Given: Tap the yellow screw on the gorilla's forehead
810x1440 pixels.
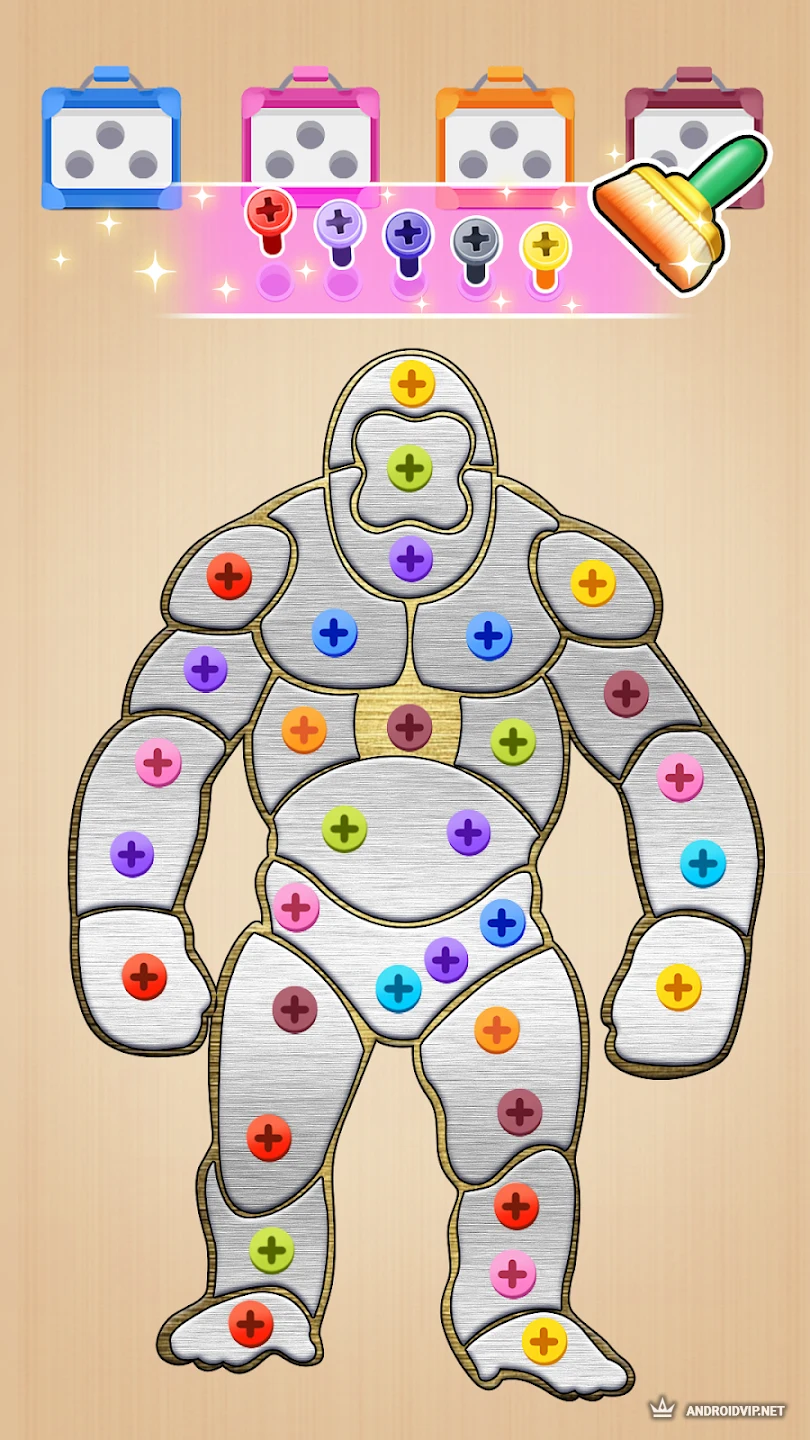Looking at the screenshot, I should (x=412, y=383).
